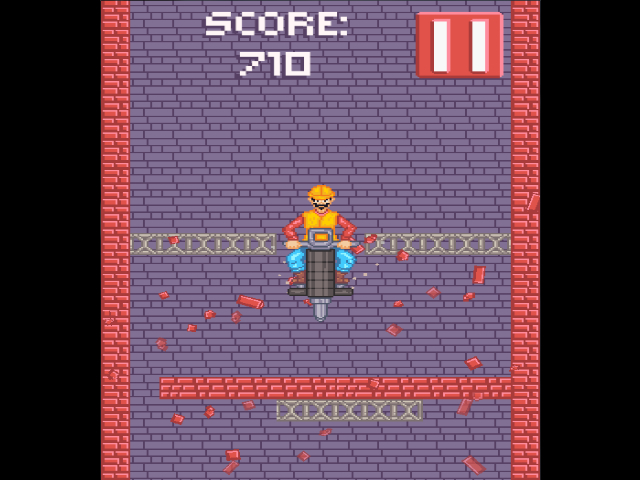This screenshot has height=480, width=640.
Task: Pause the game
Action: coord(459,45)
